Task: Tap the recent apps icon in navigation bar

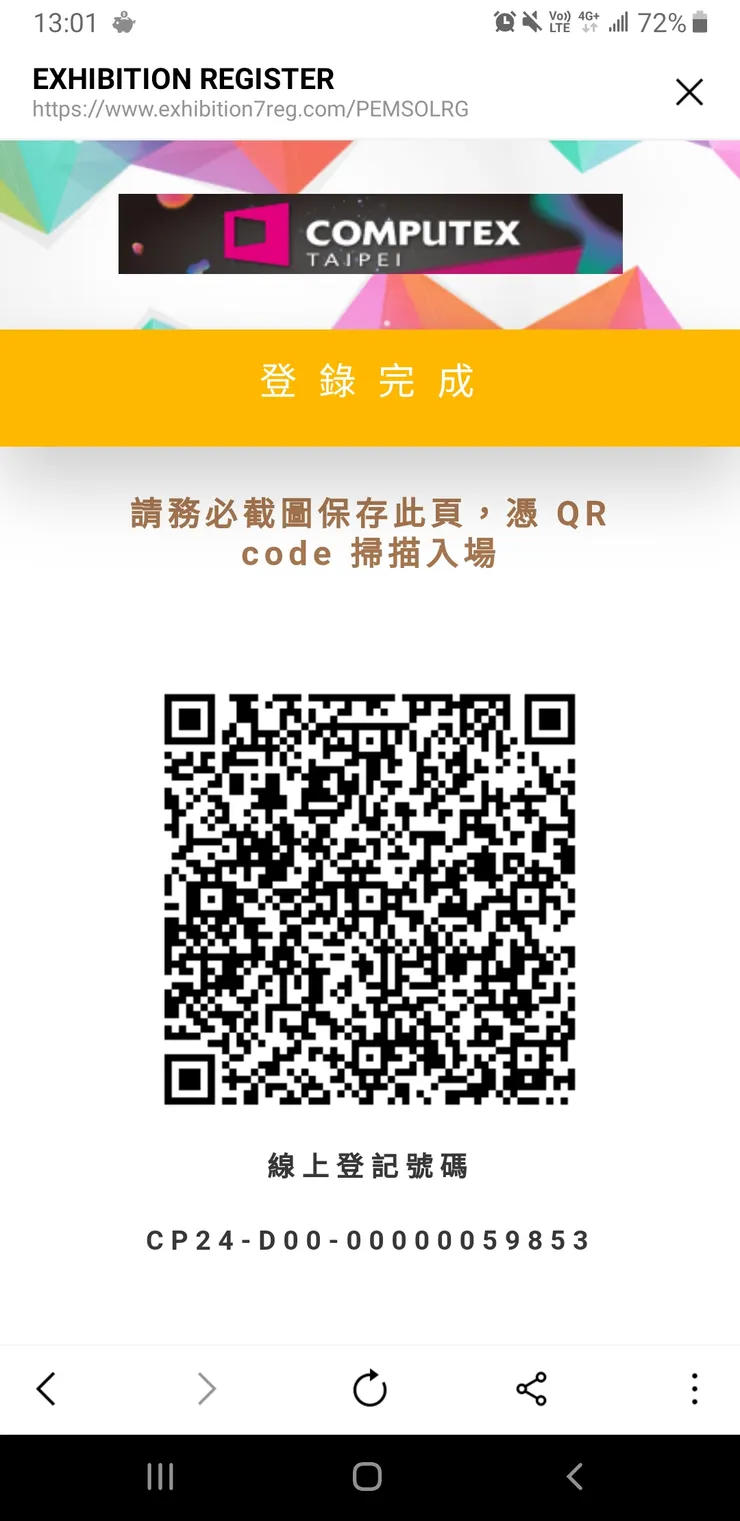Action: click(160, 1475)
